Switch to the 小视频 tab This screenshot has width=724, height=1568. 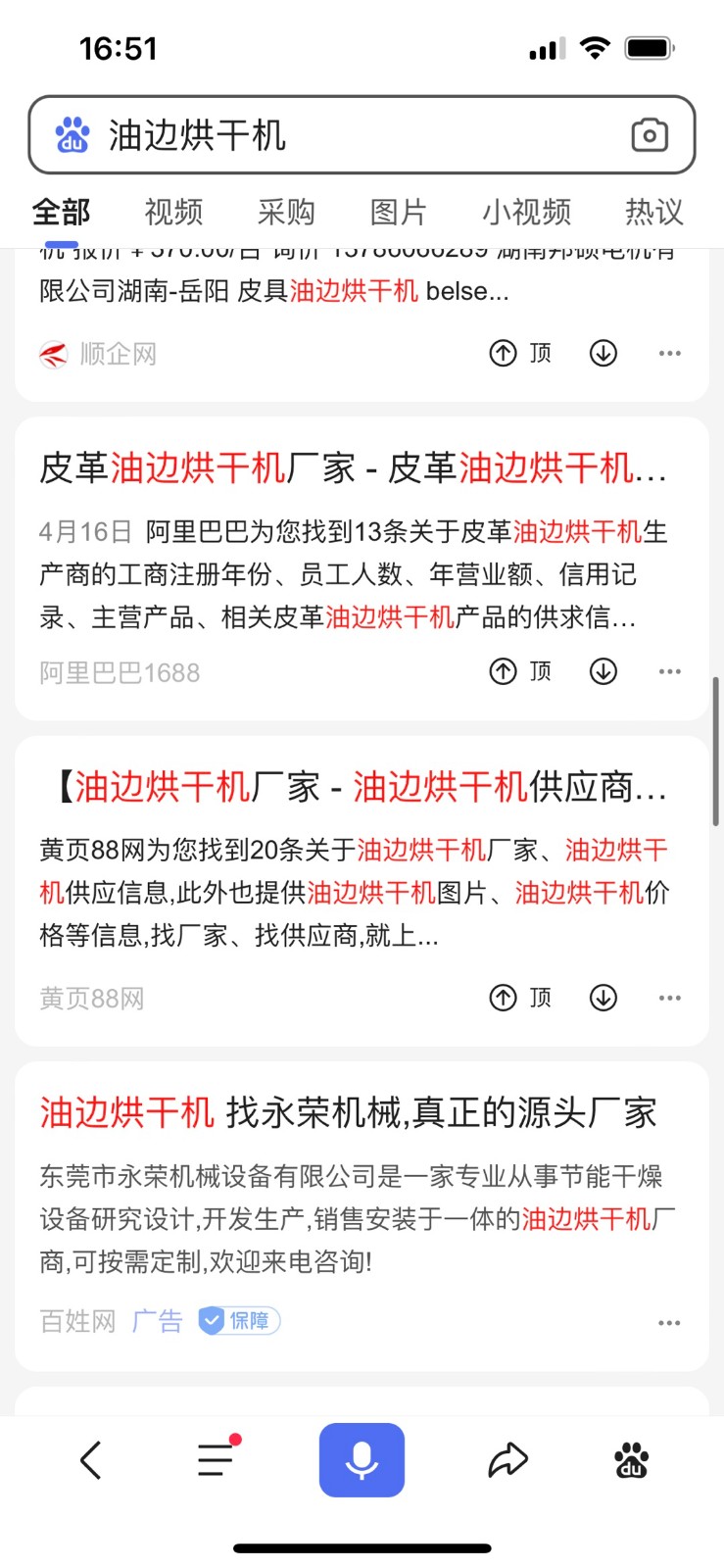(x=526, y=212)
